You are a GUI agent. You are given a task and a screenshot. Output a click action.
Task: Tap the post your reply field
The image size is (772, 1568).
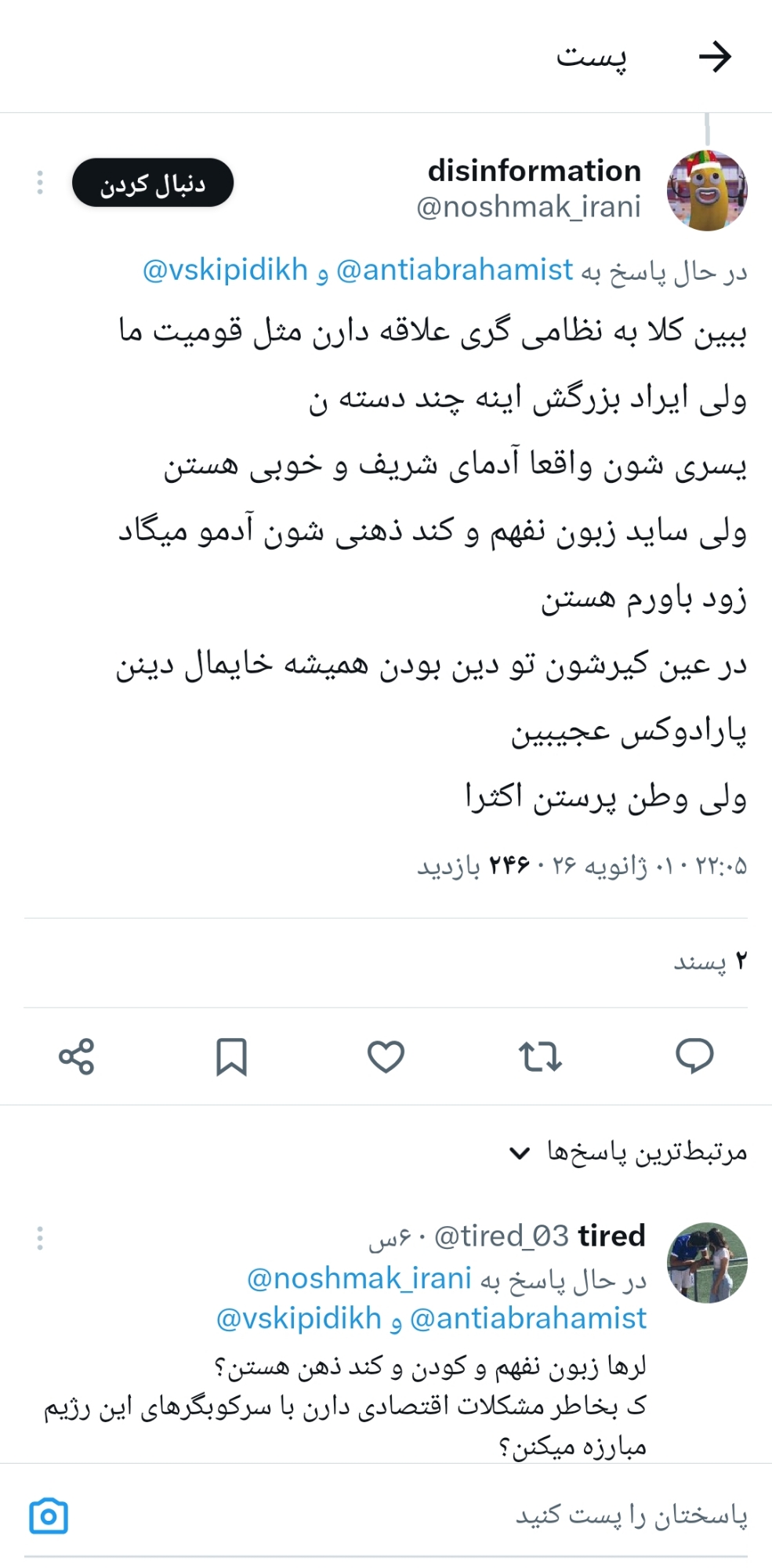pos(470,1515)
